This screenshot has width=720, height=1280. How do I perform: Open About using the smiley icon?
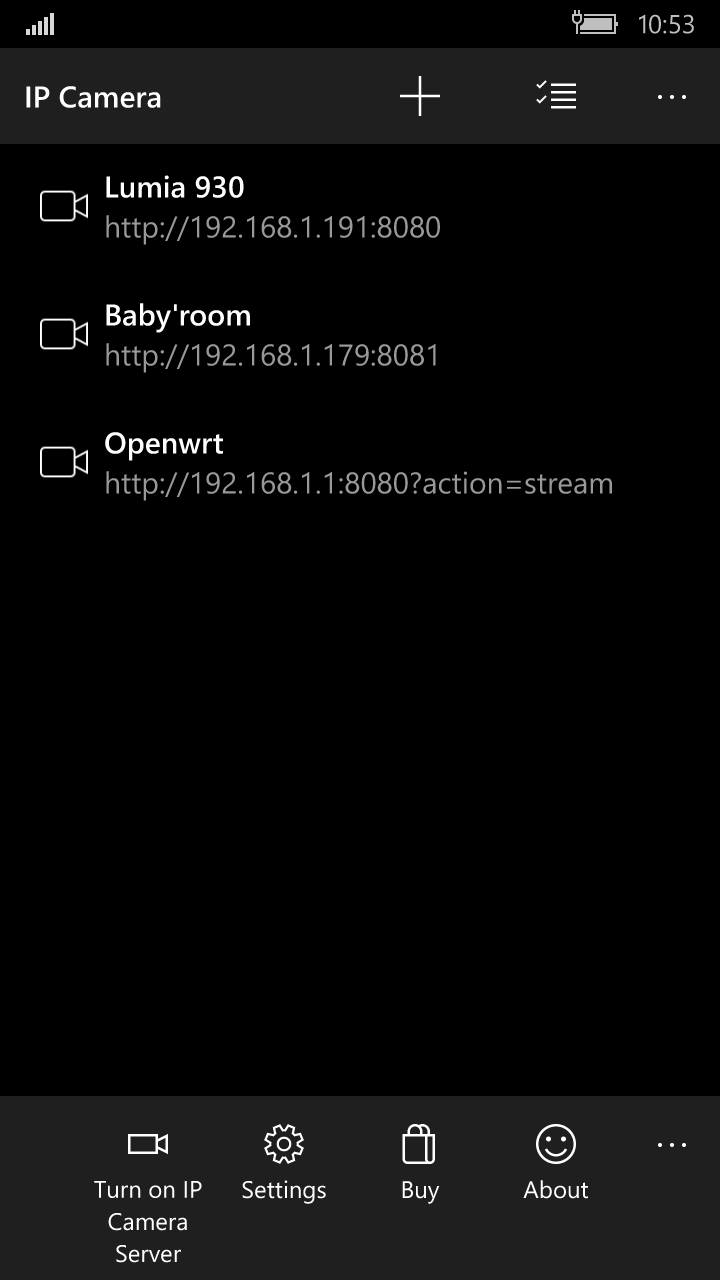coord(555,1143)
